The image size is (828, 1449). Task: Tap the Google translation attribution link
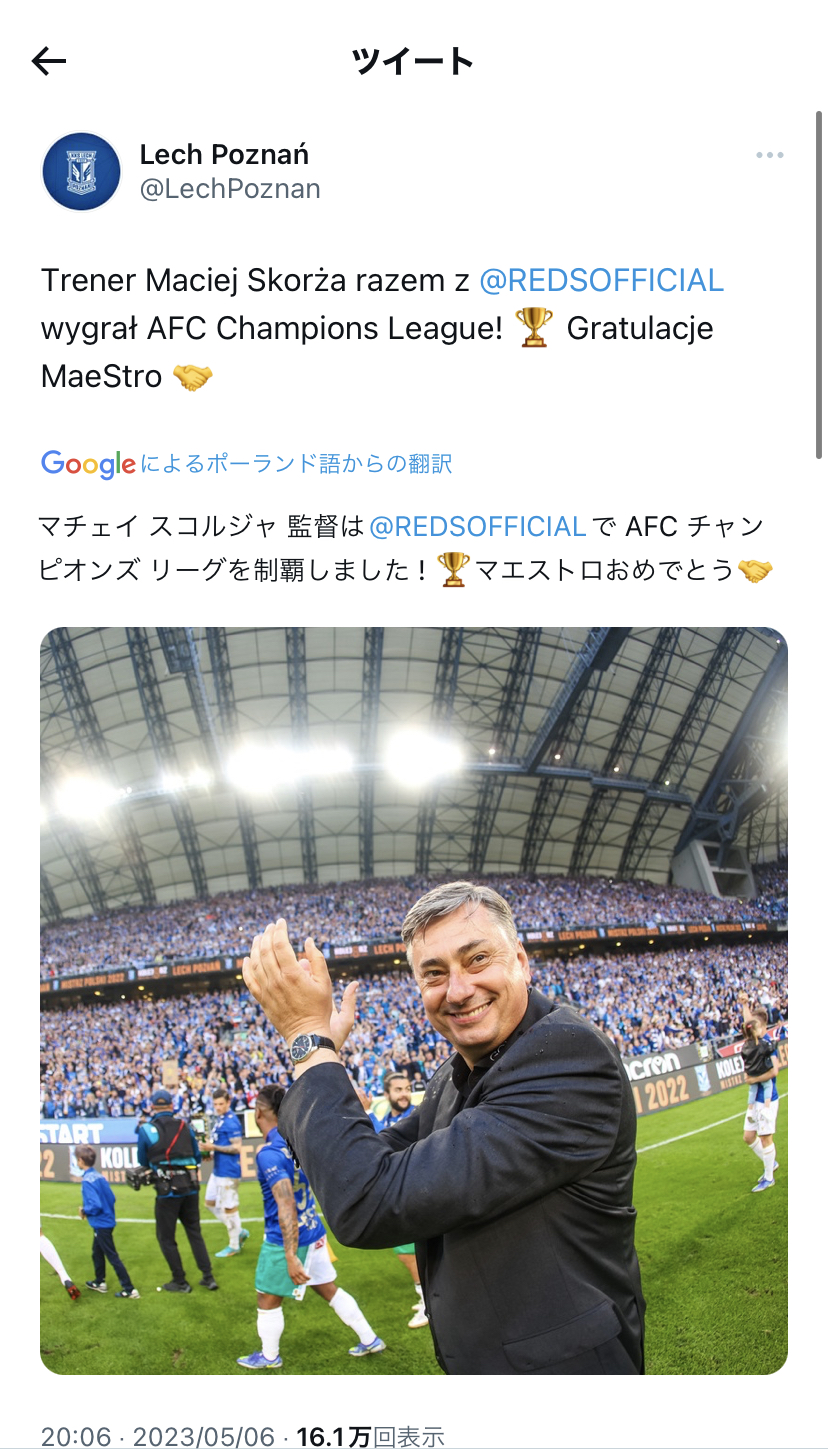point(247,463)
